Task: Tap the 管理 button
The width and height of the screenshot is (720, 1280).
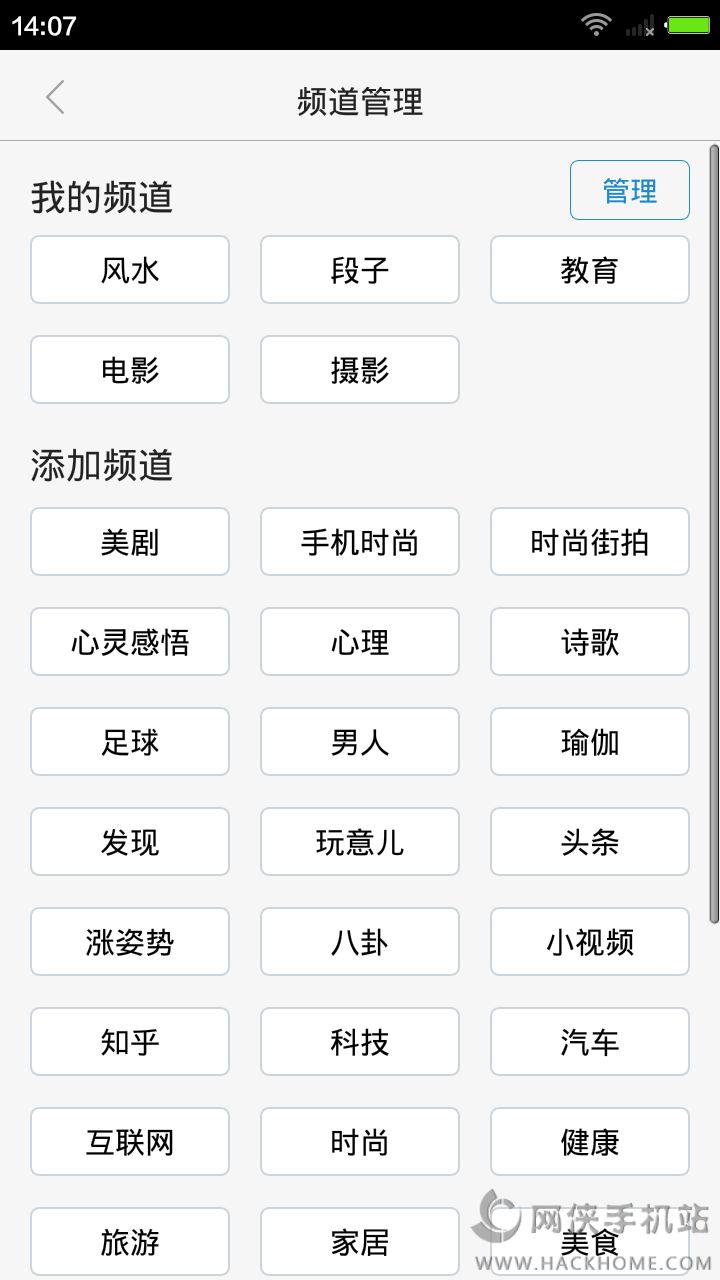Action: pyautogui.click(x=629, y=190)
